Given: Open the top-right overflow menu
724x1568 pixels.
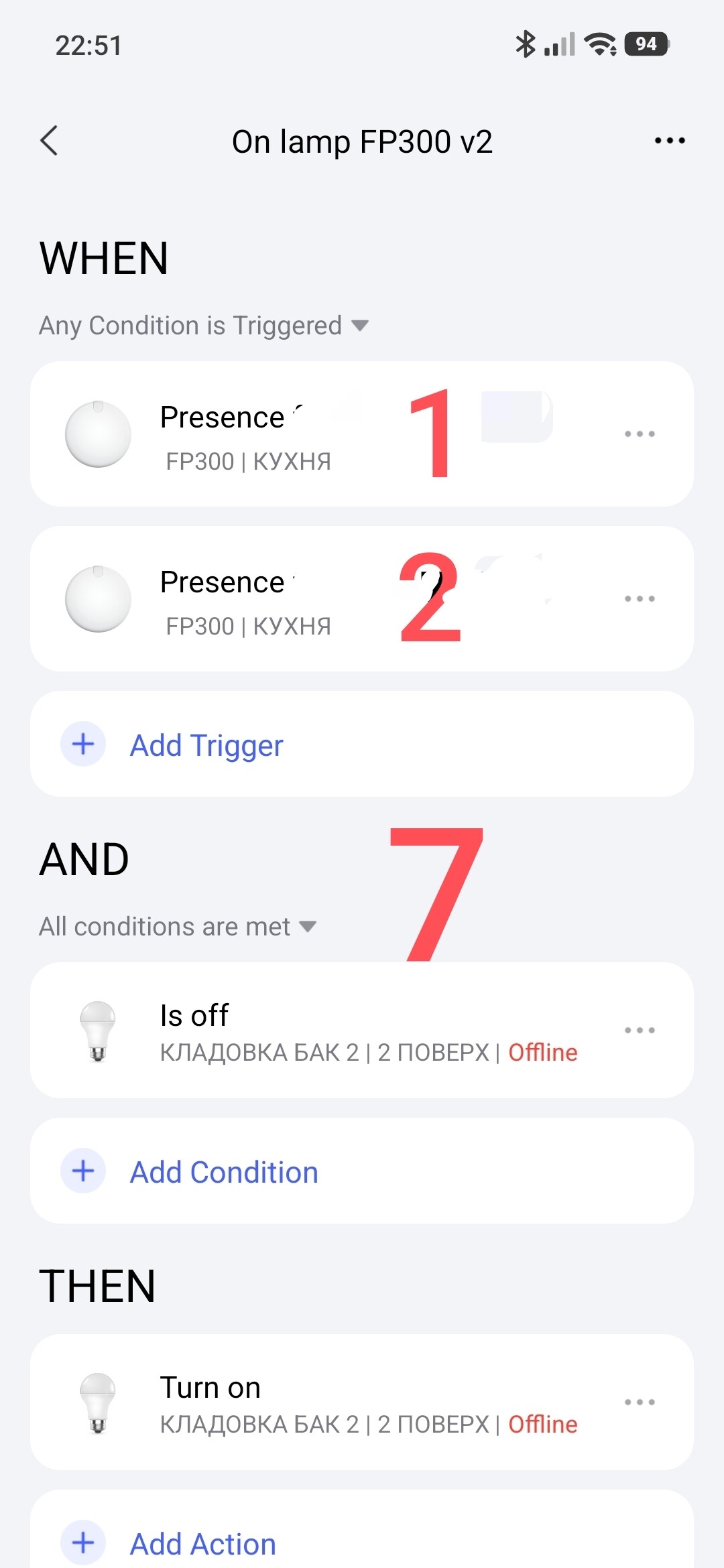Looking at the screenshot, I should pyautogui.click(x=669, y=141).
